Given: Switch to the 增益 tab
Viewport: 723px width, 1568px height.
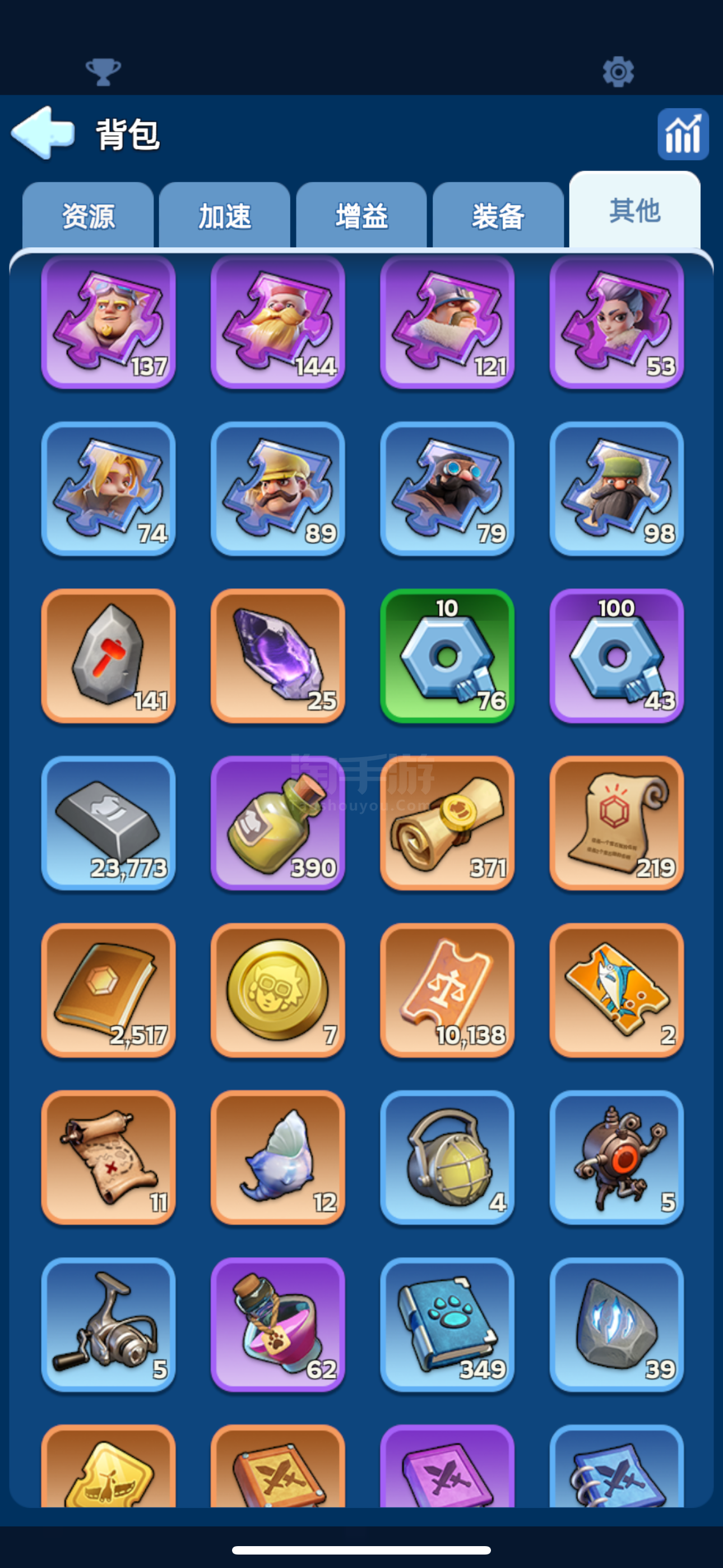Looking at the screenshot, I should point(361,215).
